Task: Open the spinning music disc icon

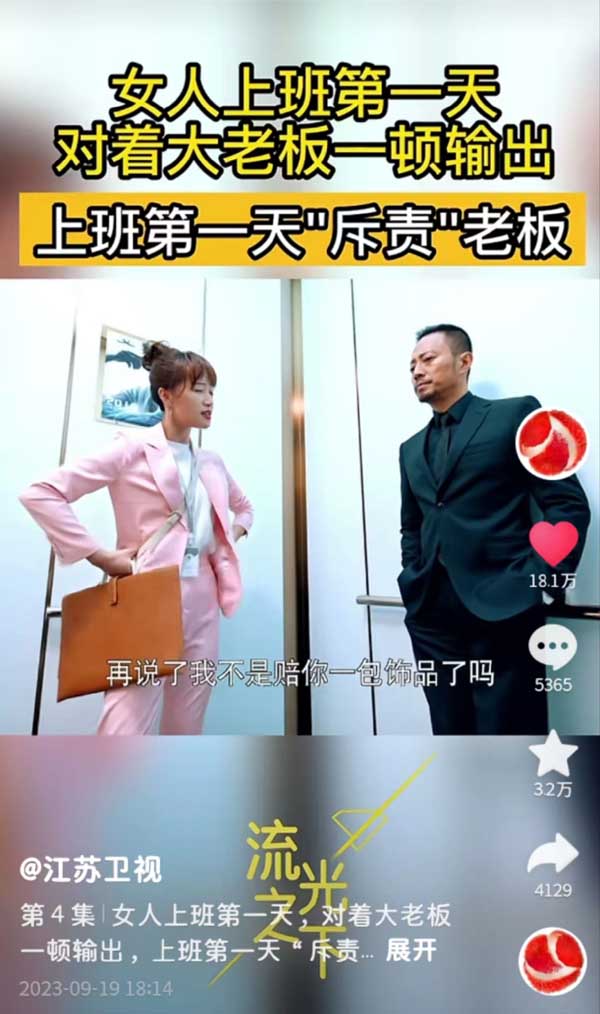Action: [x=552, y=960]
